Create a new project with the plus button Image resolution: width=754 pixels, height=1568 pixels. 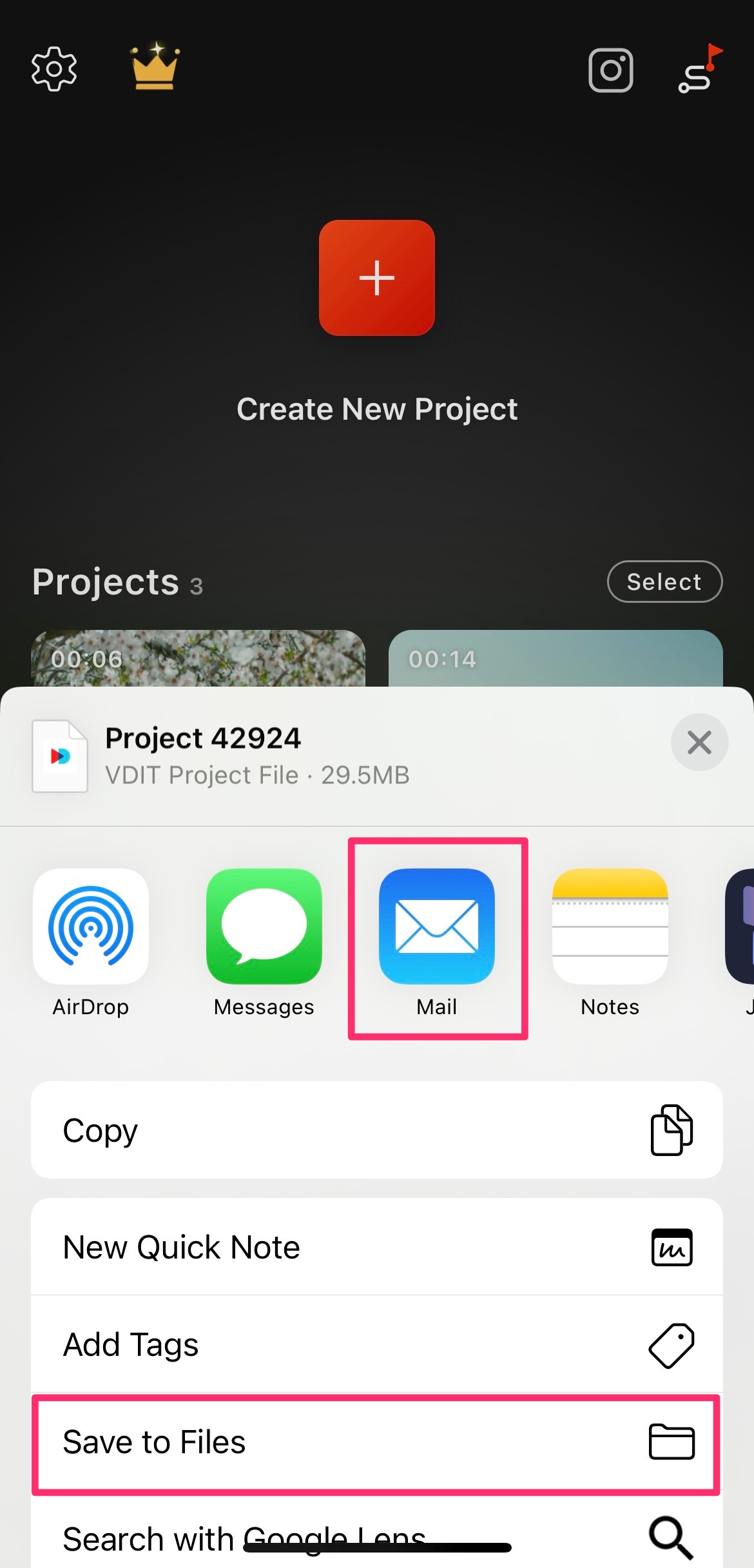tap(377, 278)
